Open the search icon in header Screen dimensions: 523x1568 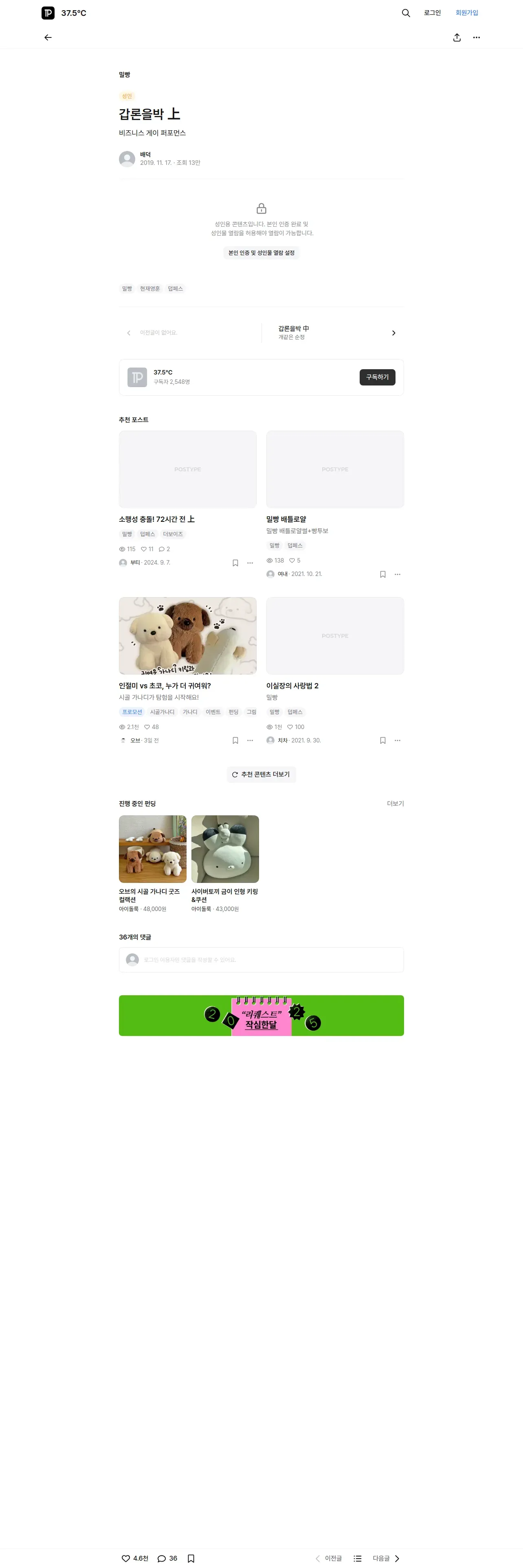pos(406,13)
